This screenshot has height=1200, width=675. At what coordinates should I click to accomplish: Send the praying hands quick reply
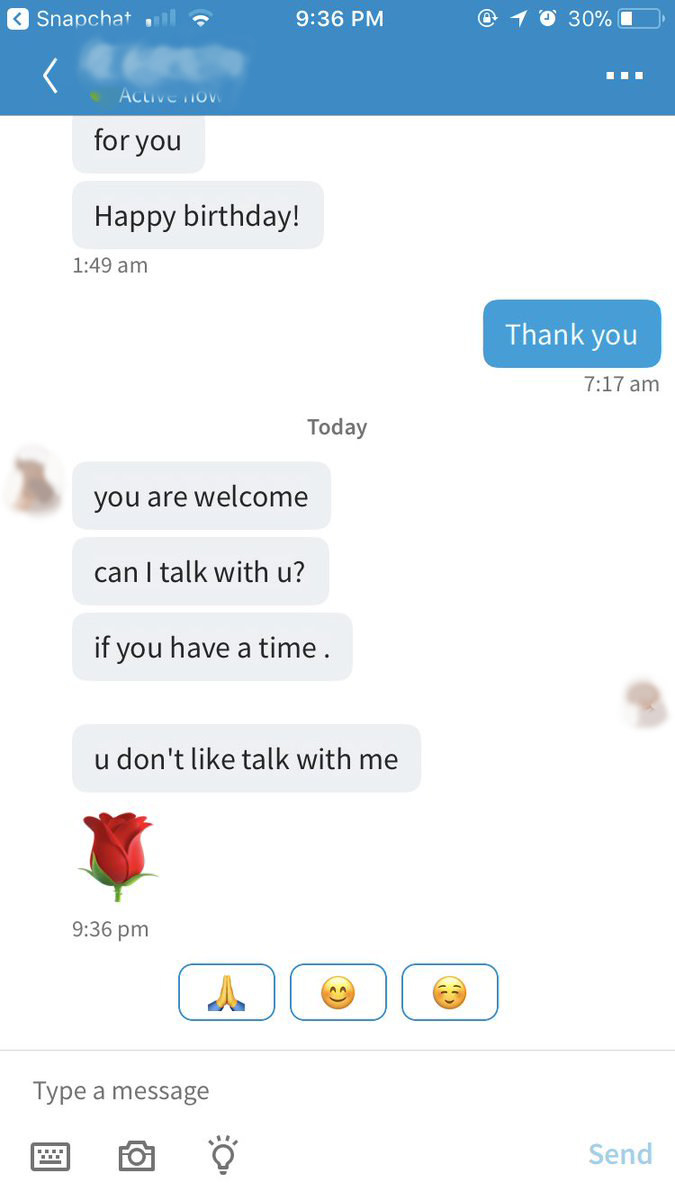point(226,992)
